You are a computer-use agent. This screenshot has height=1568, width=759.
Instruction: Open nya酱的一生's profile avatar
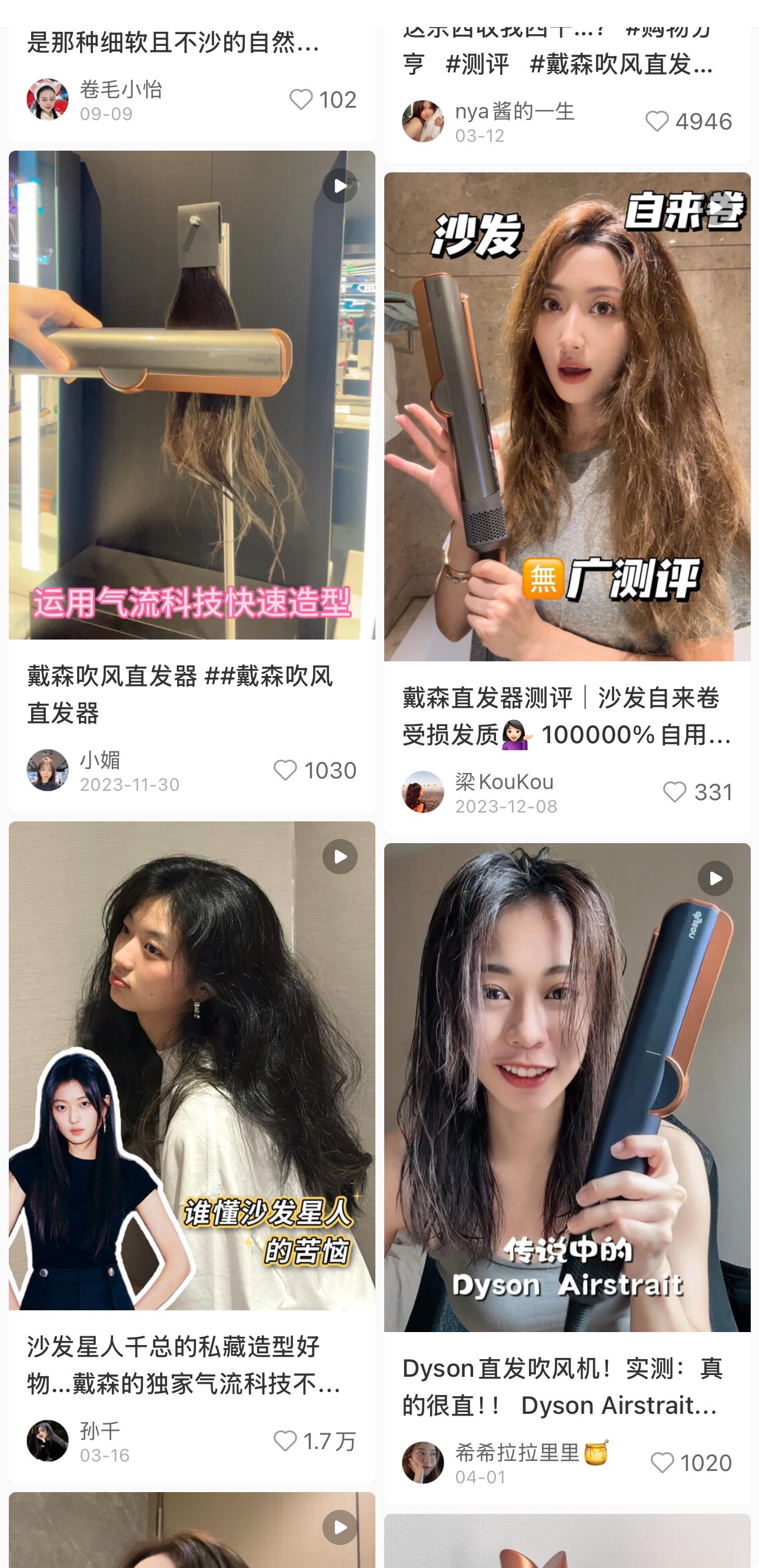click(x=423, y=121)
